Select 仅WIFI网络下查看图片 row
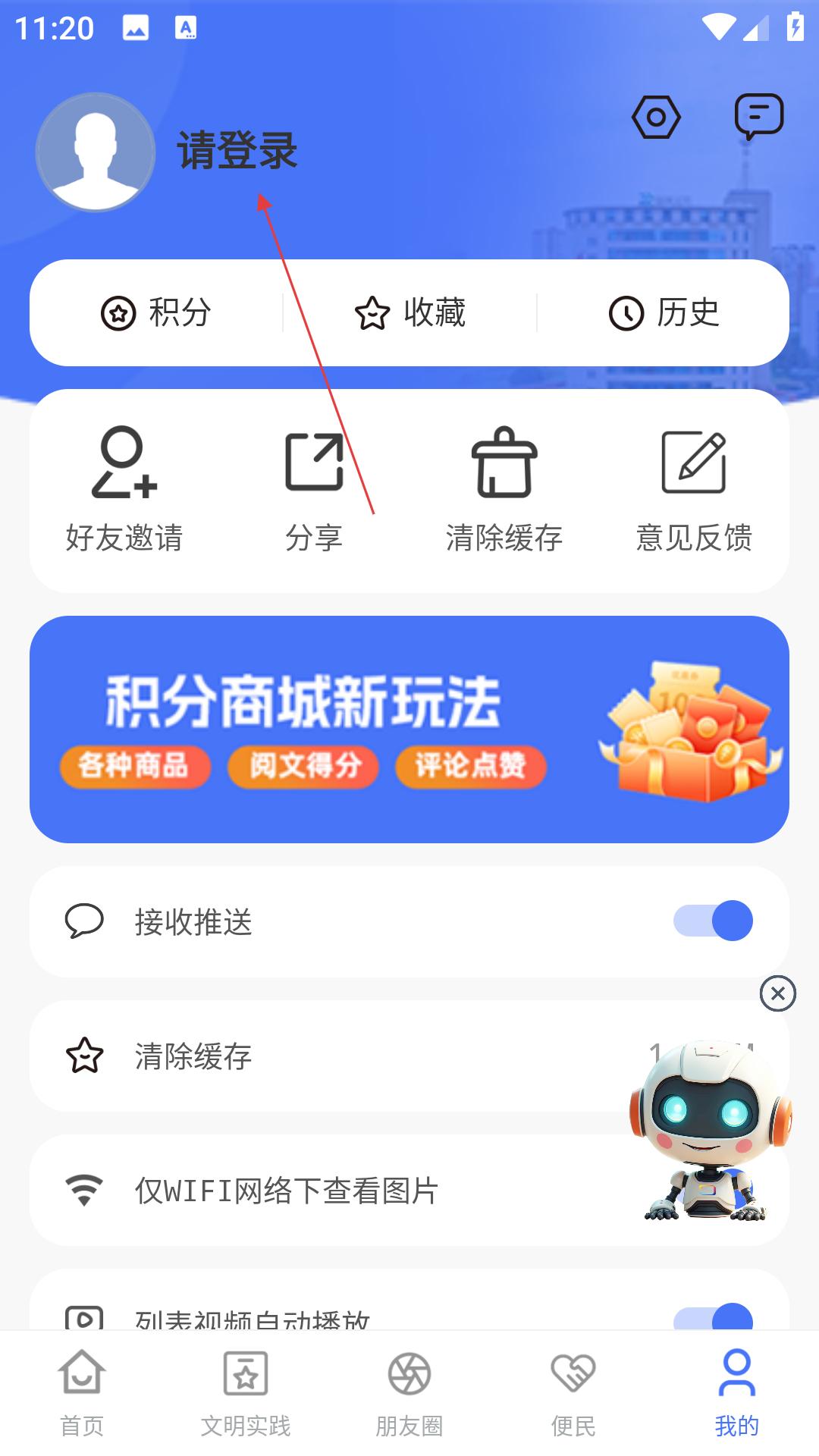This screenshot has height=1456, width=819. click(x=303, y=1191)
